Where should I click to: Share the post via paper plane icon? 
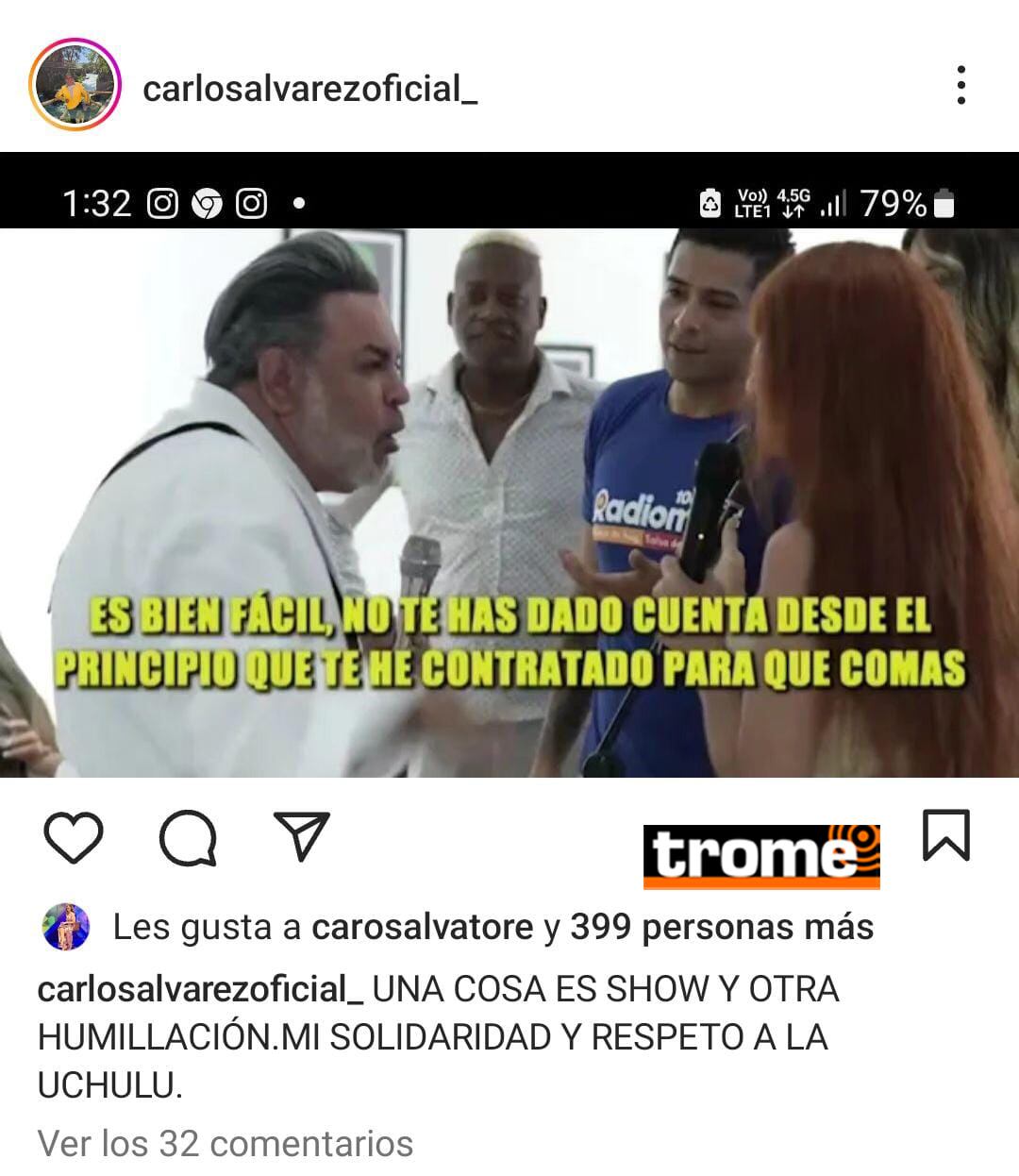[301, 835]
